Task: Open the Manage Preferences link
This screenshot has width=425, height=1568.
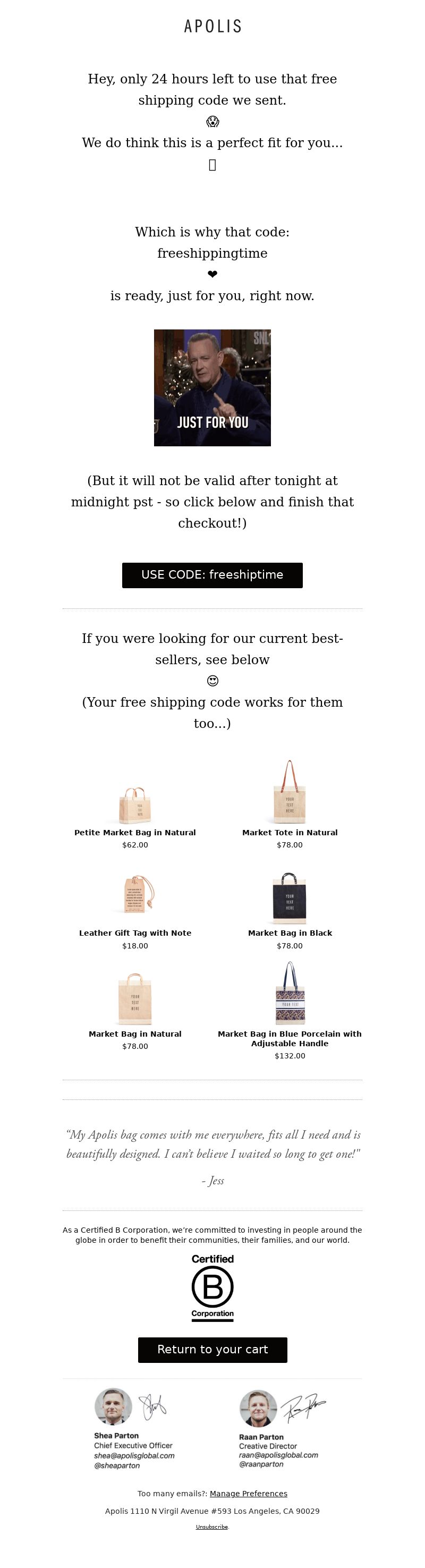Action: (249, 1493)
